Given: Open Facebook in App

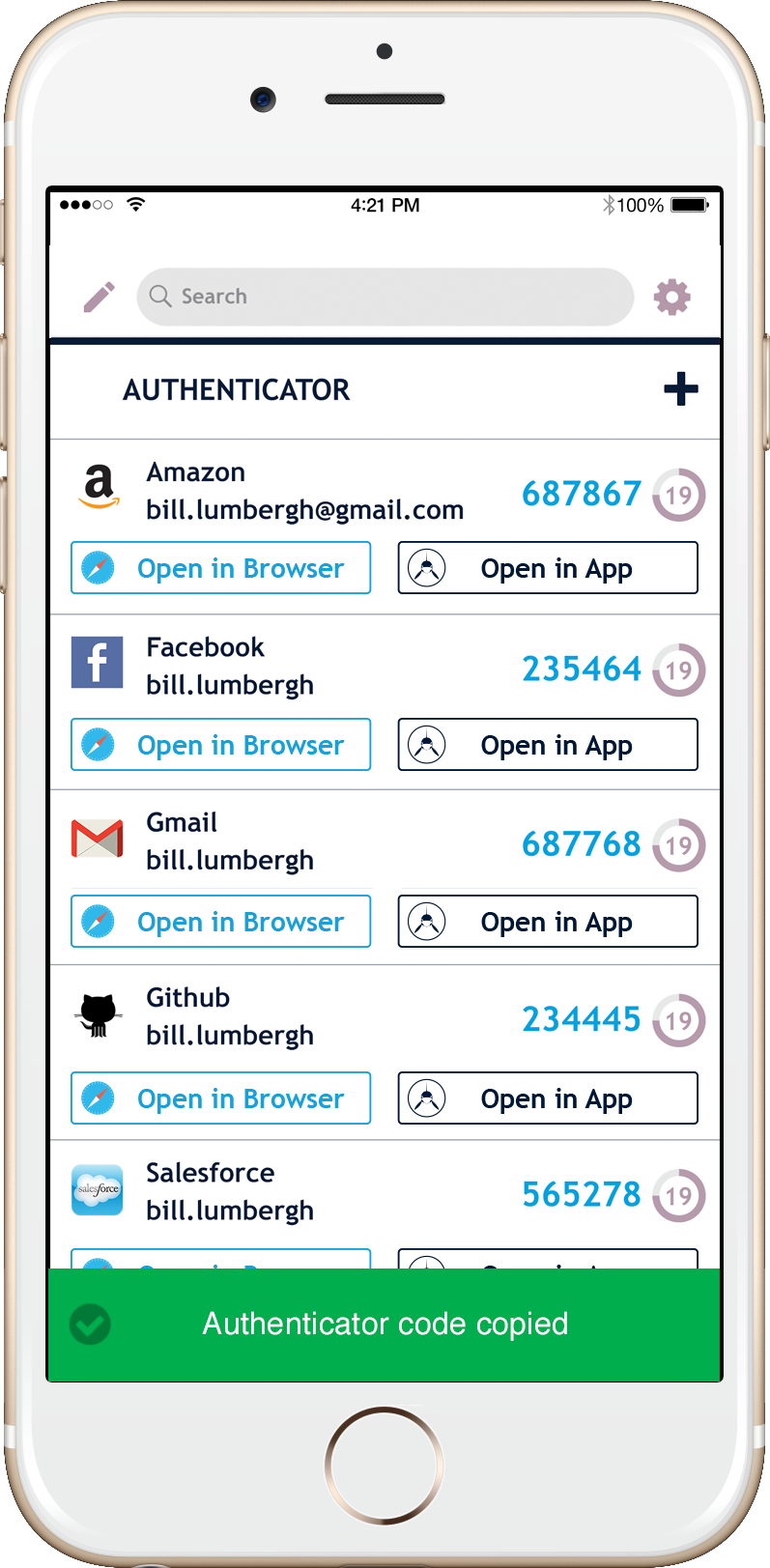Looking at the screenshot, I should pos(547,745).
